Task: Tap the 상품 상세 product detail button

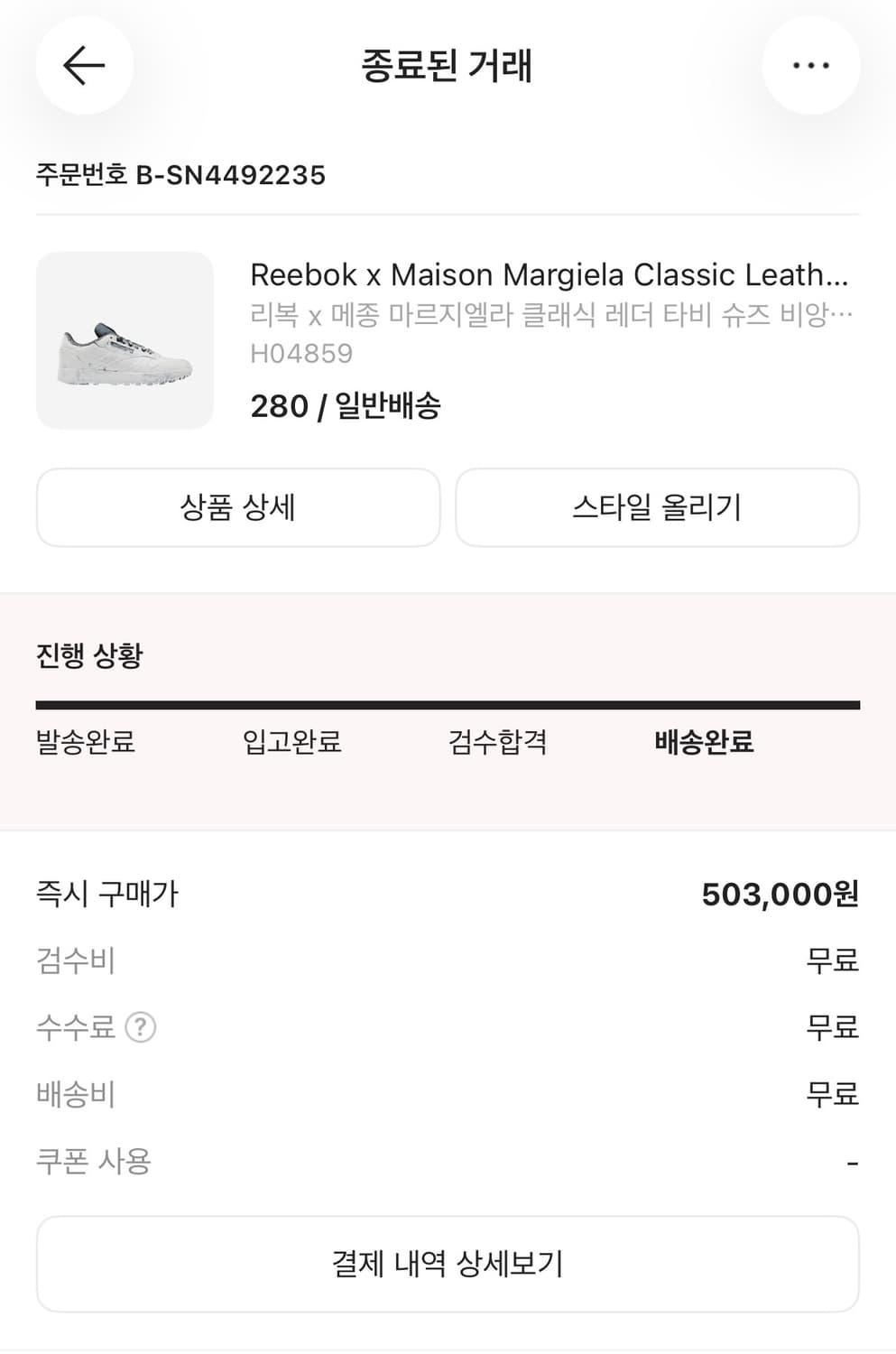Action: [x=238, y=507]
